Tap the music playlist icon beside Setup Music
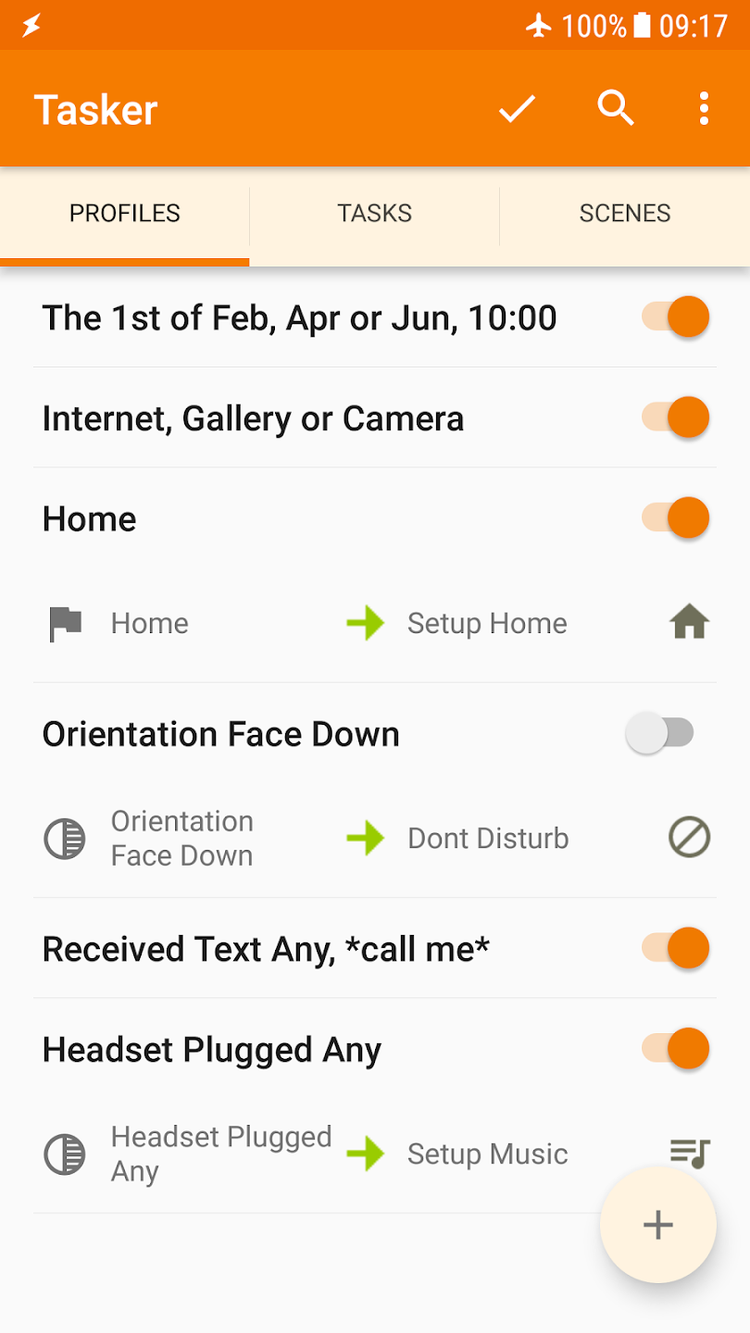 688,1152
